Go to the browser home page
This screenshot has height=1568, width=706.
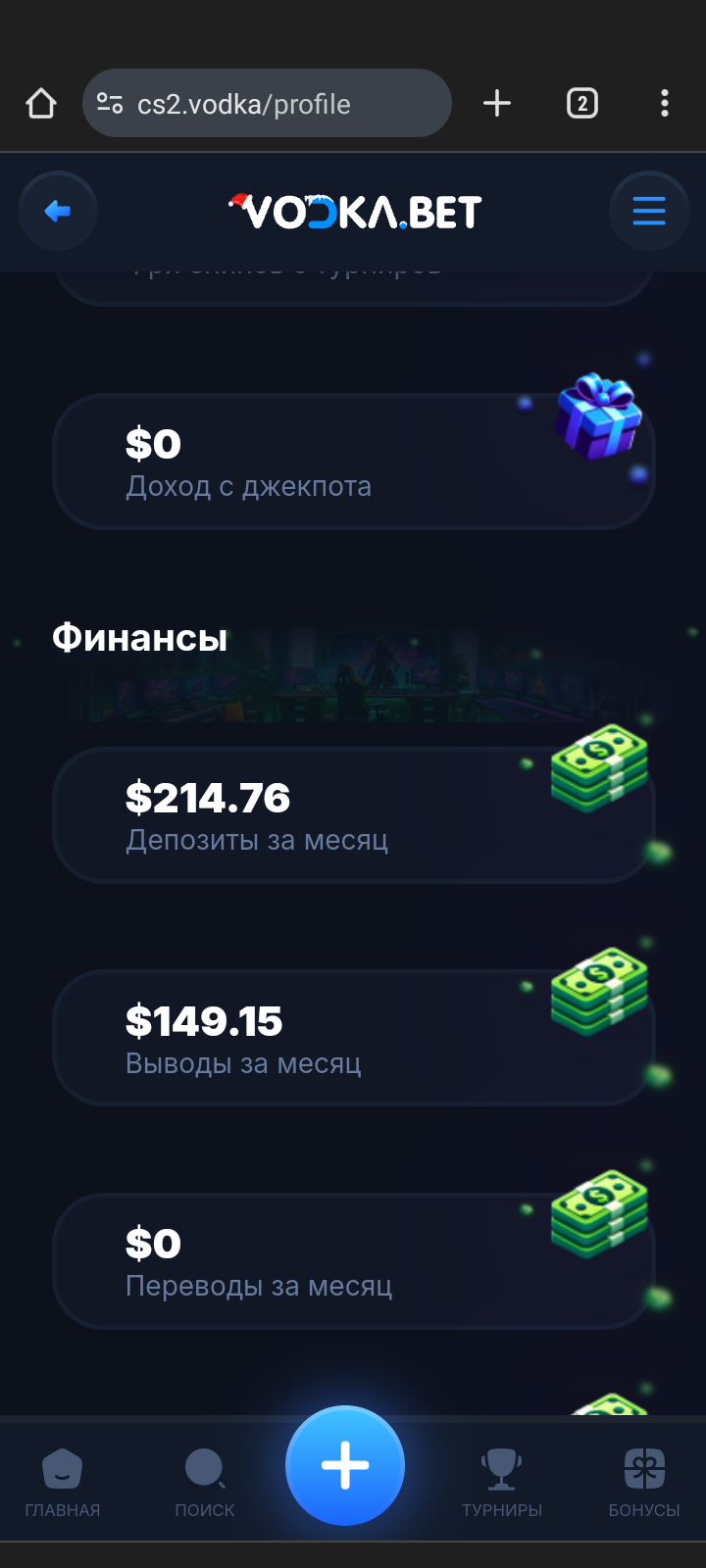coord(41,104)
